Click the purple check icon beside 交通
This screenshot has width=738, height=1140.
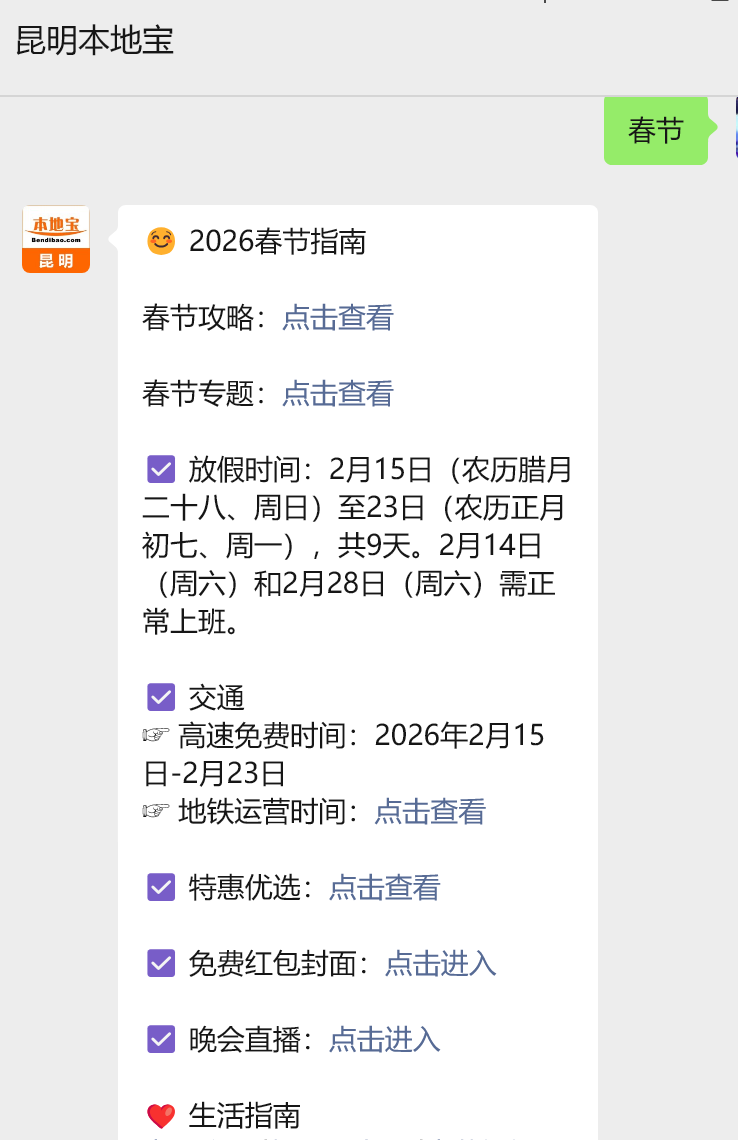(160, 697)
